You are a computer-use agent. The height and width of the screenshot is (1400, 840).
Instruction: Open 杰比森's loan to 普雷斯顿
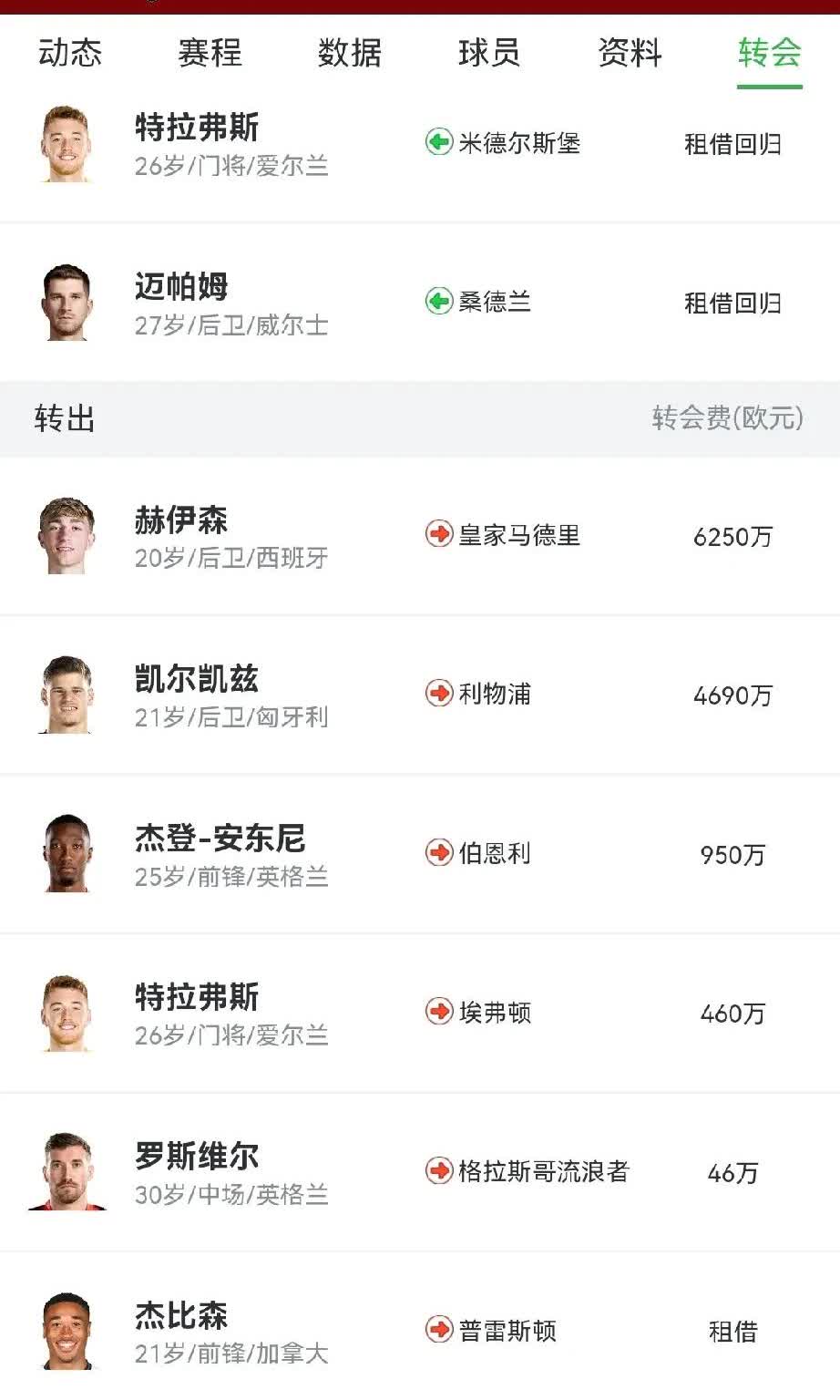tap(419, 1331)
